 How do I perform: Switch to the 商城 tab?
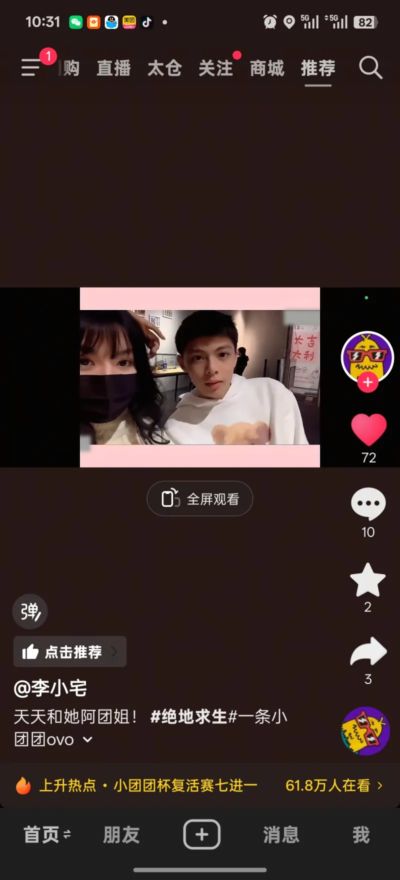coord(266,68)
